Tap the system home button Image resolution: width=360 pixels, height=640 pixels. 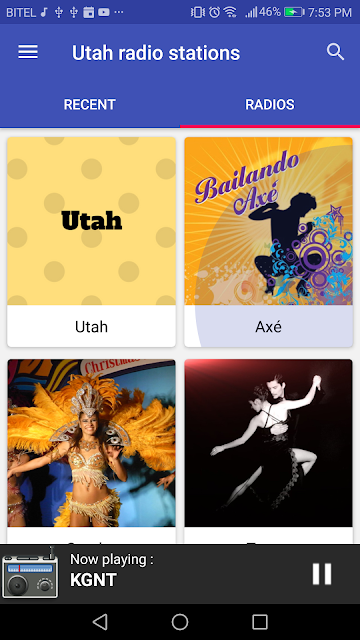180,622
